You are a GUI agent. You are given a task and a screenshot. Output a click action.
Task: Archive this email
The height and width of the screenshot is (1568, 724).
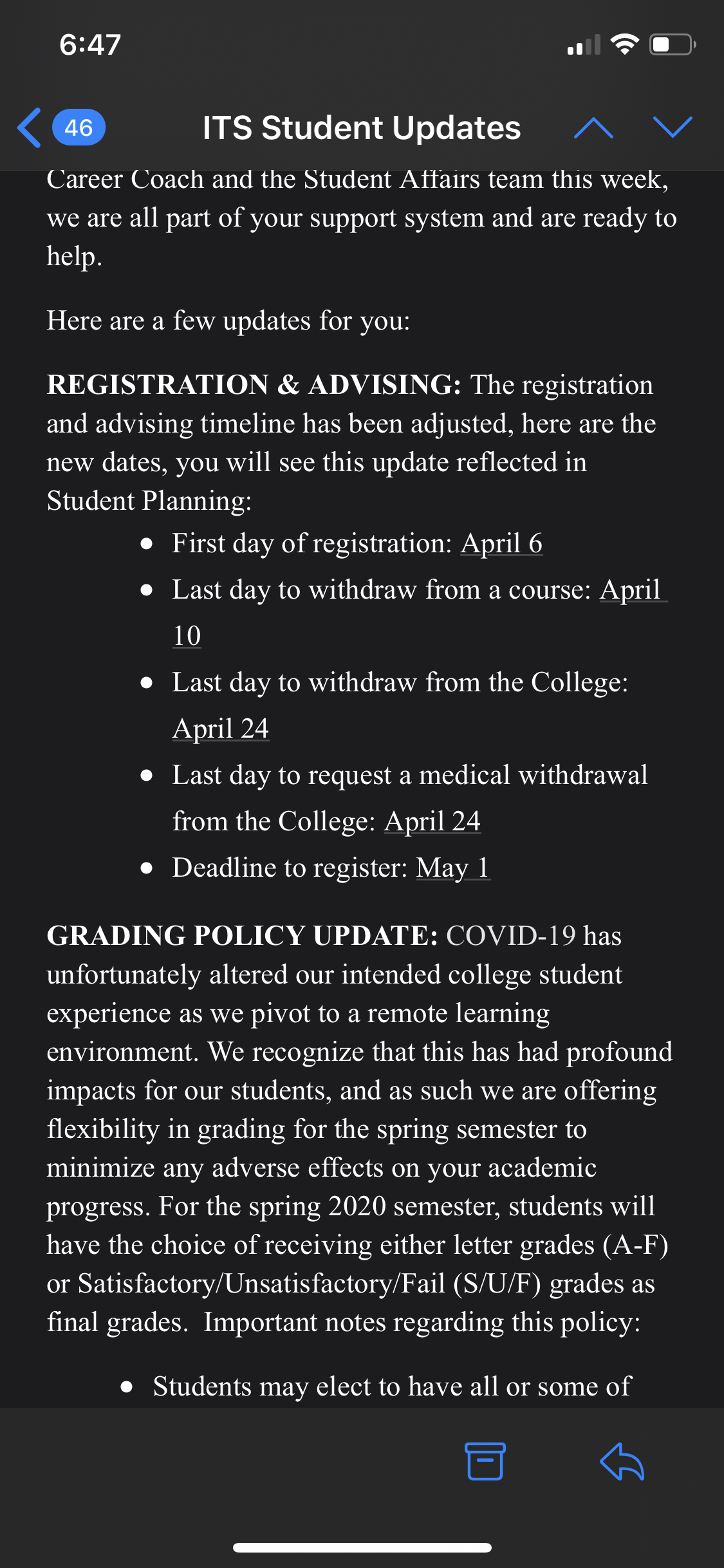[485, 1461]
